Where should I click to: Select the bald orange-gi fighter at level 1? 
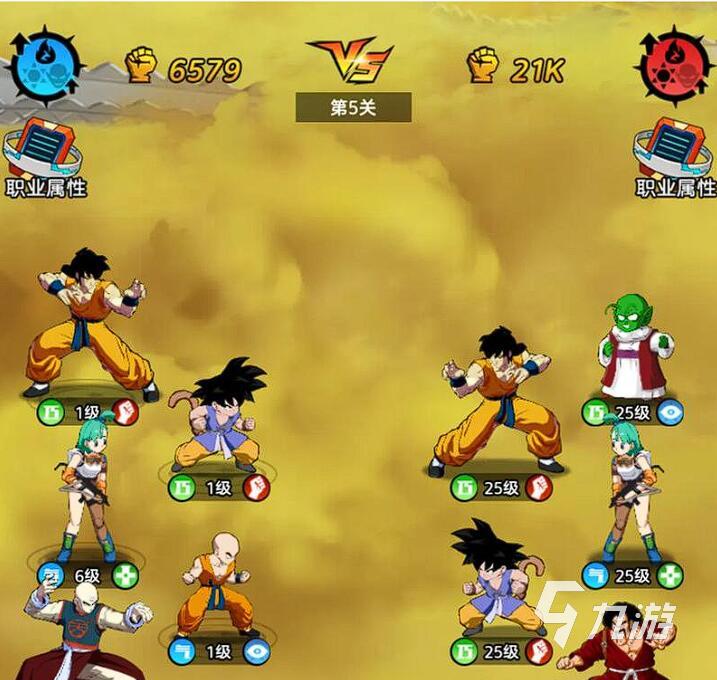(215, 585)
